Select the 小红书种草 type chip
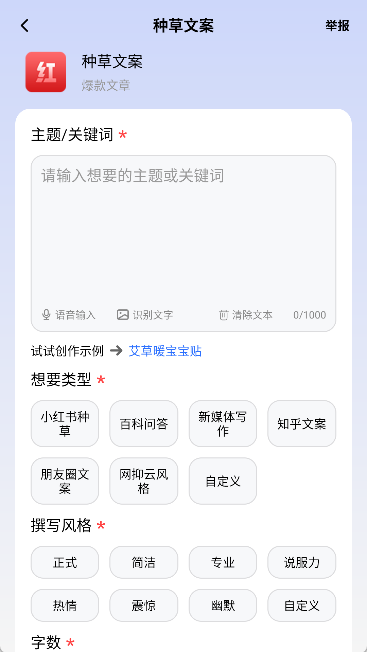367x652 pixels. [x=65, y=423]
